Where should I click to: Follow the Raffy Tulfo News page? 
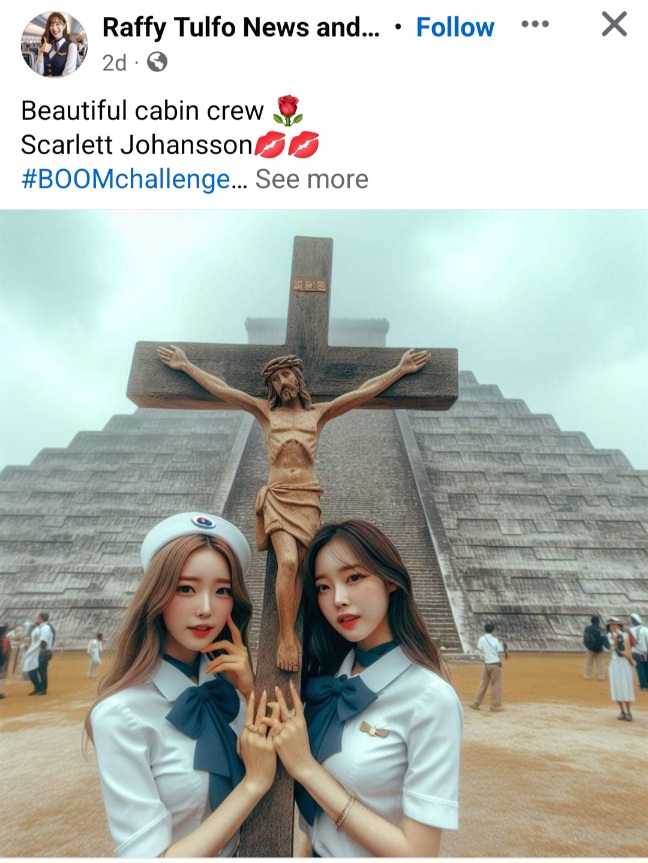tap(455, 27)
